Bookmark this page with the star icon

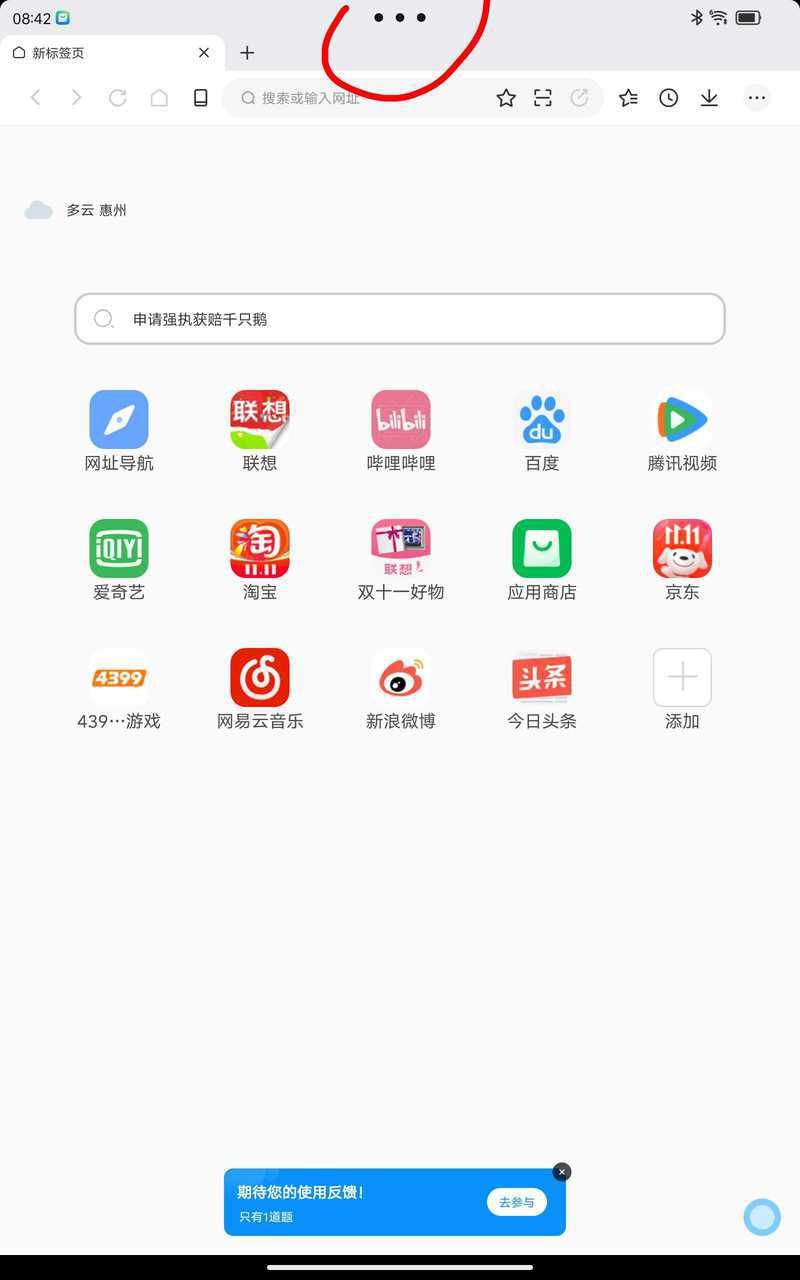[506, 98]
